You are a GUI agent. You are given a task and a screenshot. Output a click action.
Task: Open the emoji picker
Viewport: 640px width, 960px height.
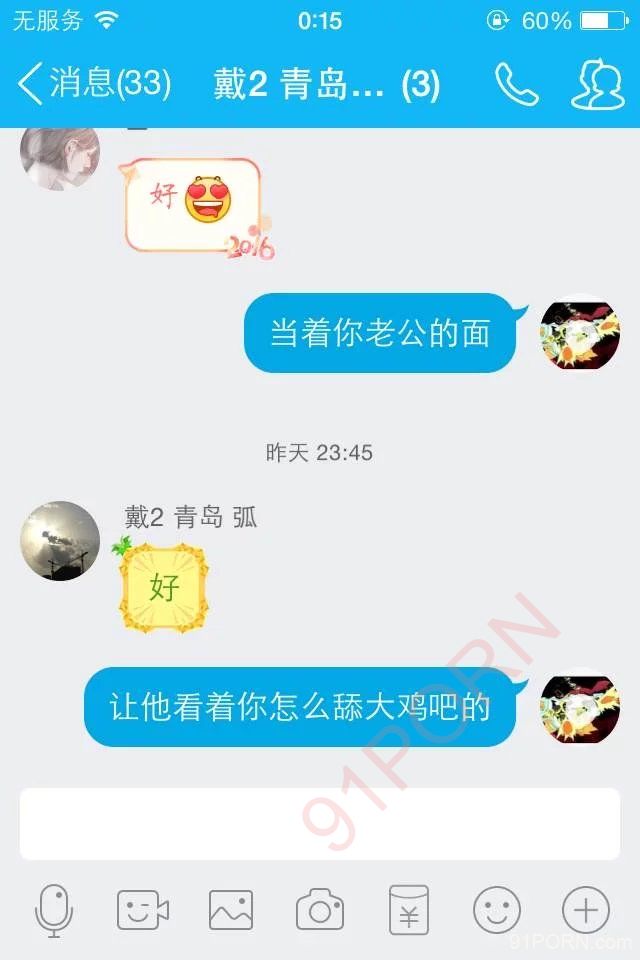click(x=497, y=910)
